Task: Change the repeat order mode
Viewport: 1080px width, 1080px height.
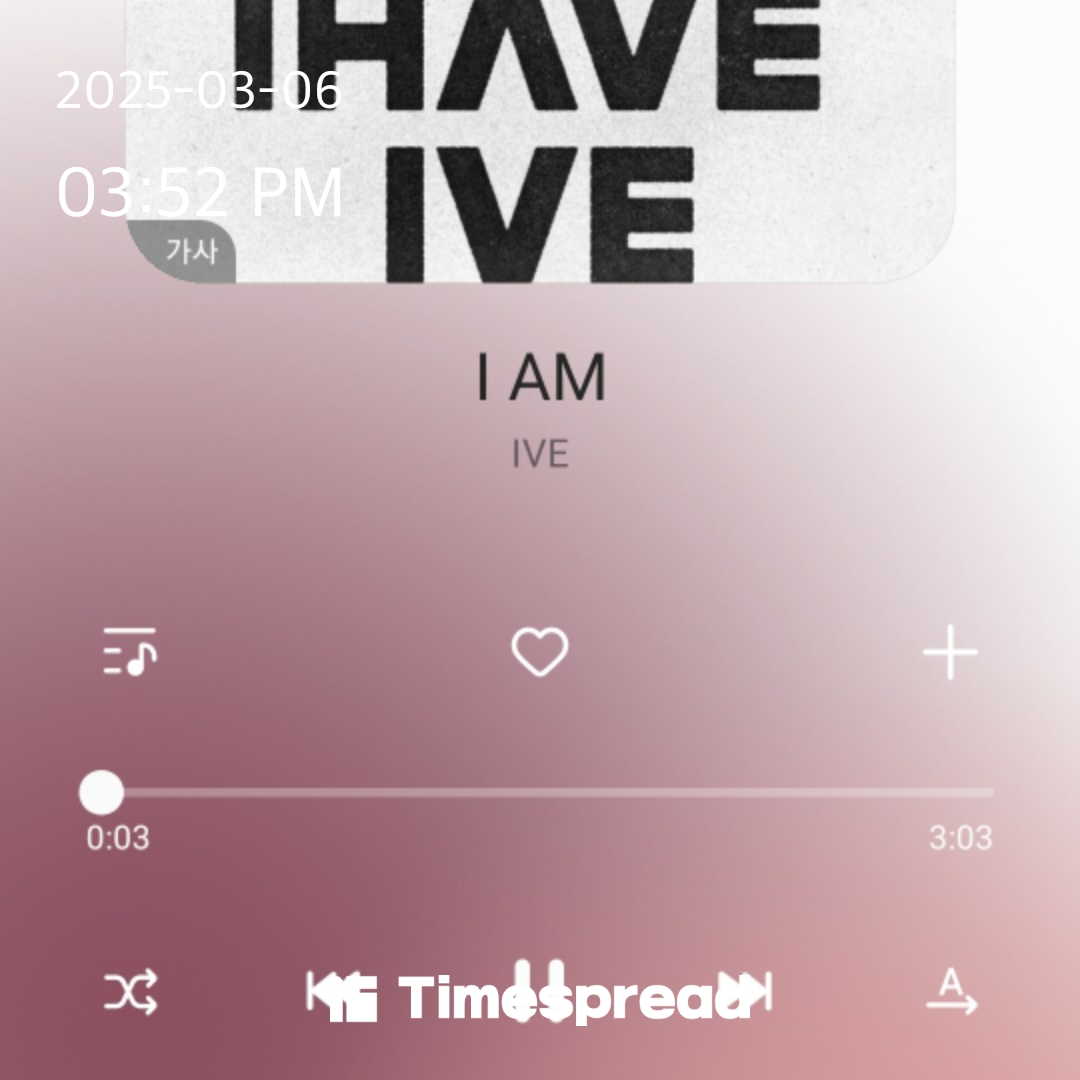Action: click(951, 992)
